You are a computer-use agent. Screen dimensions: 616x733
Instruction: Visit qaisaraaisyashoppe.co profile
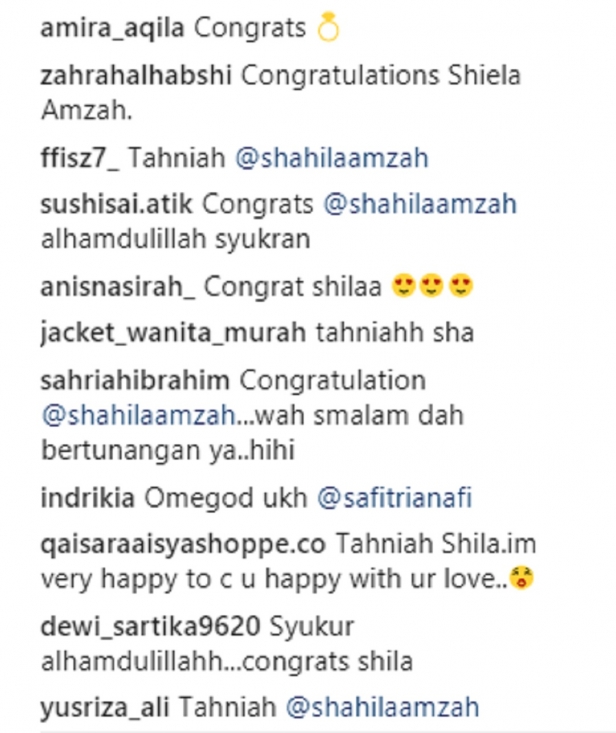[x=183, y=543]
